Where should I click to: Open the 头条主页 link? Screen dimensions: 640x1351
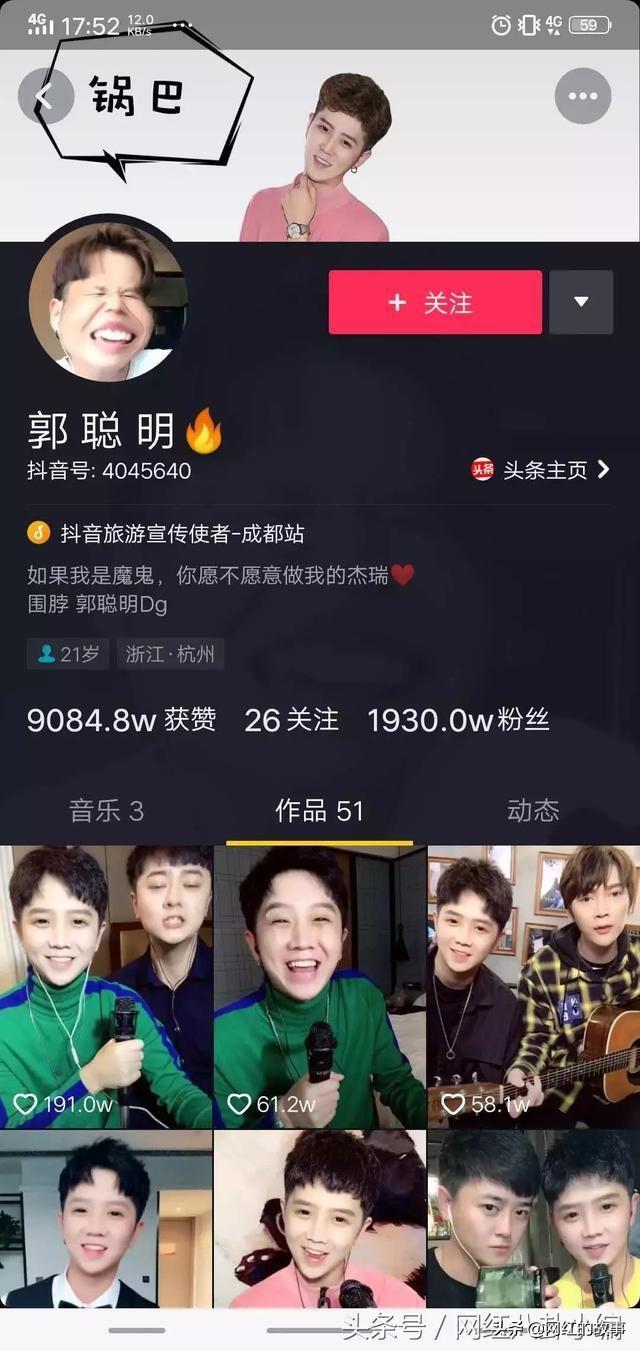(542, 469)
